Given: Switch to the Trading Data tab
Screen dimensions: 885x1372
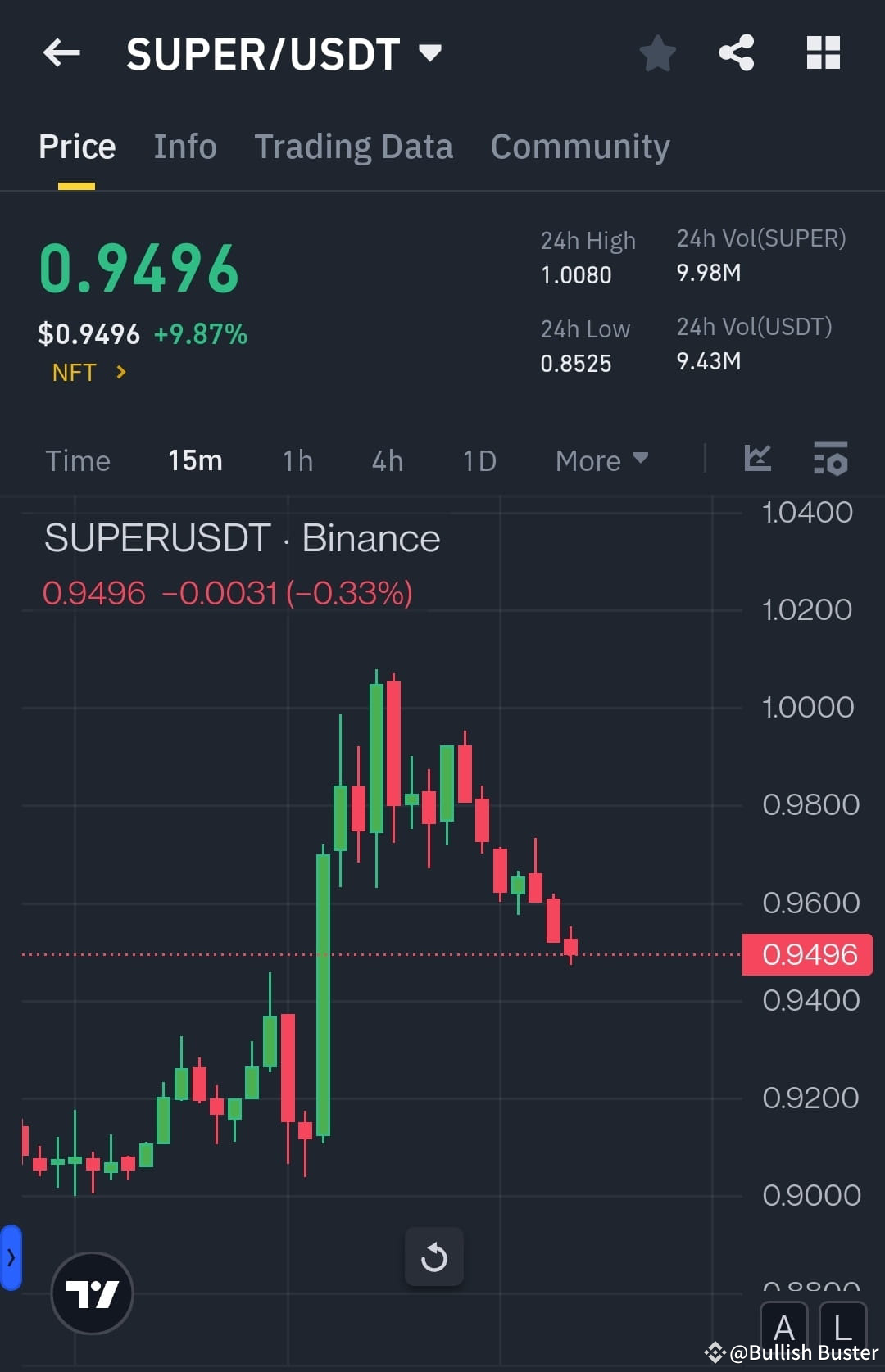Looking at the screenshot, I should point(354,146).
